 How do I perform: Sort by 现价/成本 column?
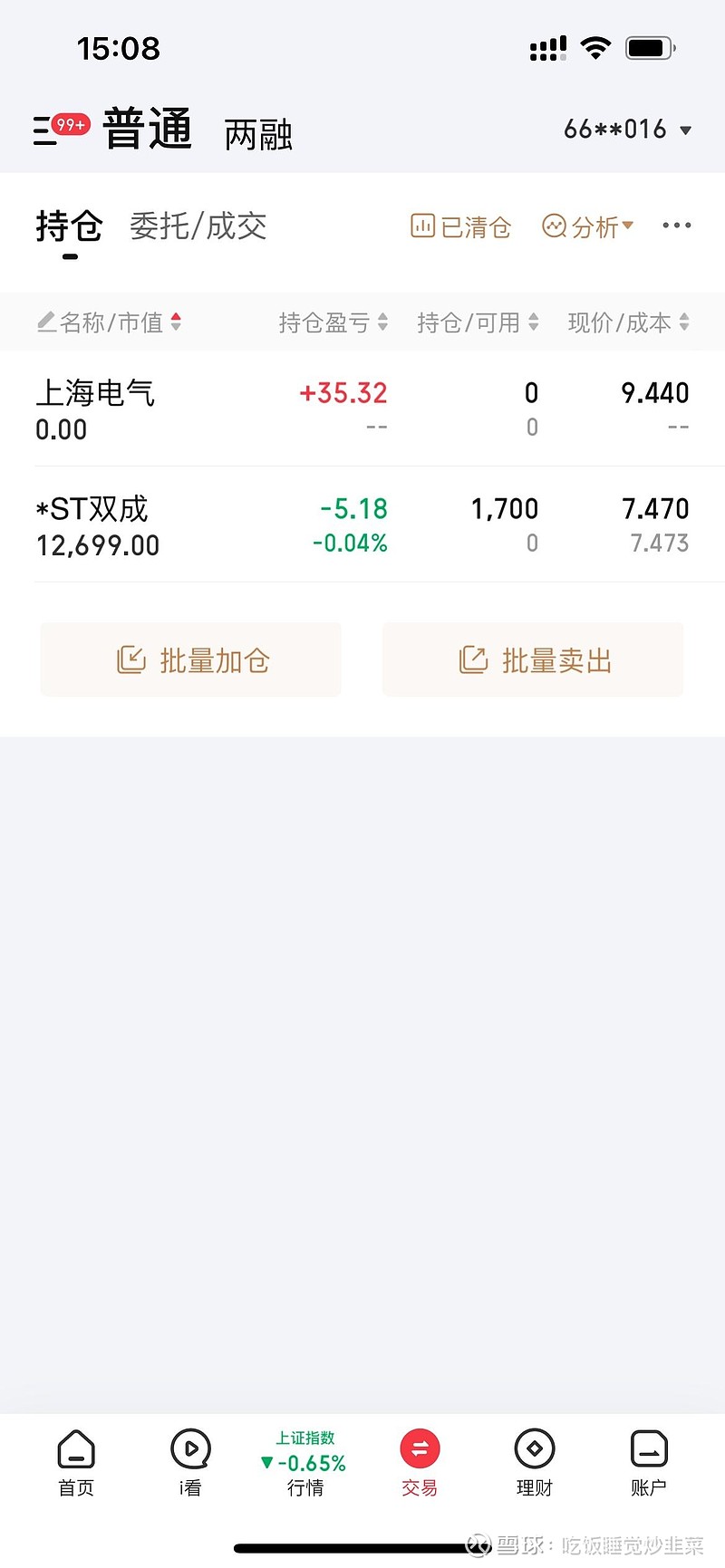click(628, 322)
